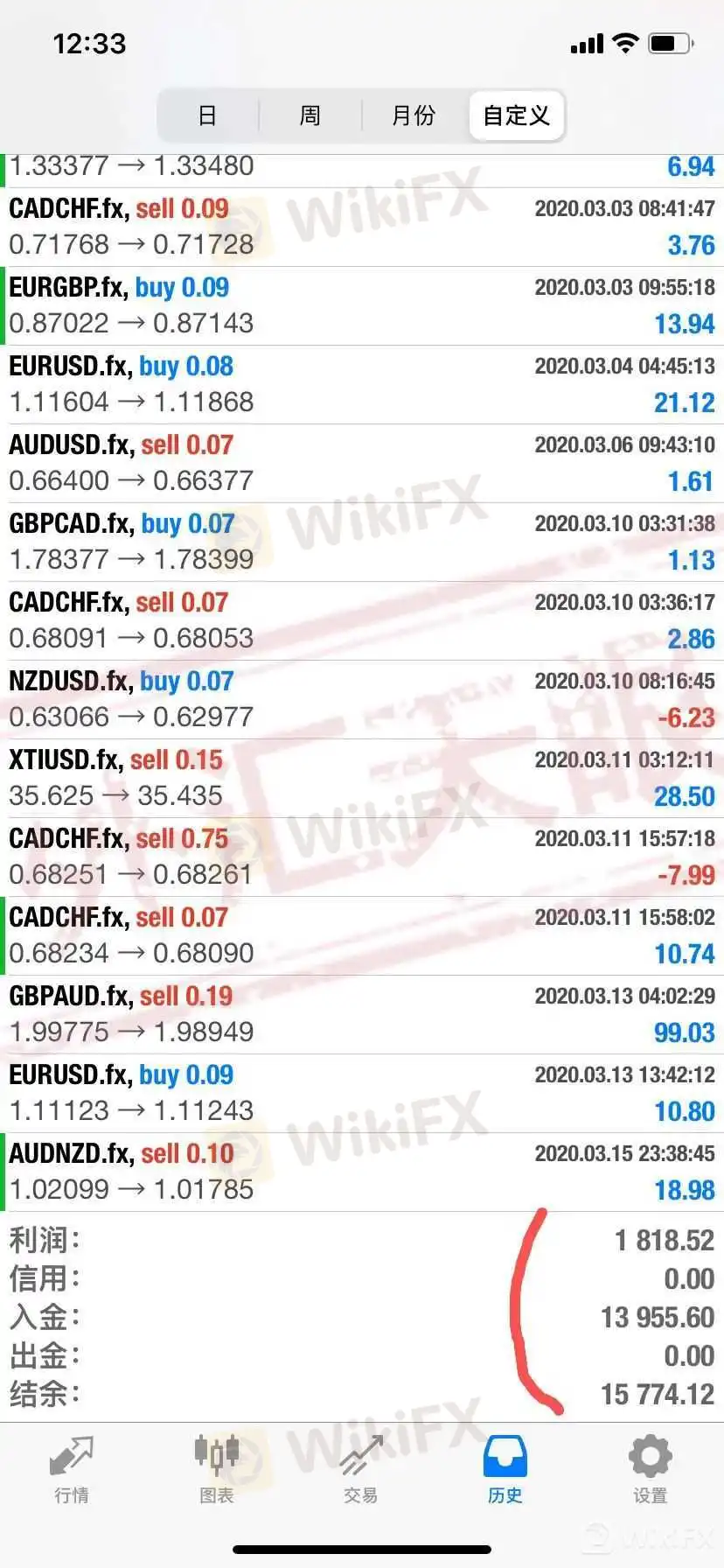This screenshot has height=1568, width=724.
Task: Expand the CADCHF.fx sell 0.75 trade
Action: (x=362, y=857)
